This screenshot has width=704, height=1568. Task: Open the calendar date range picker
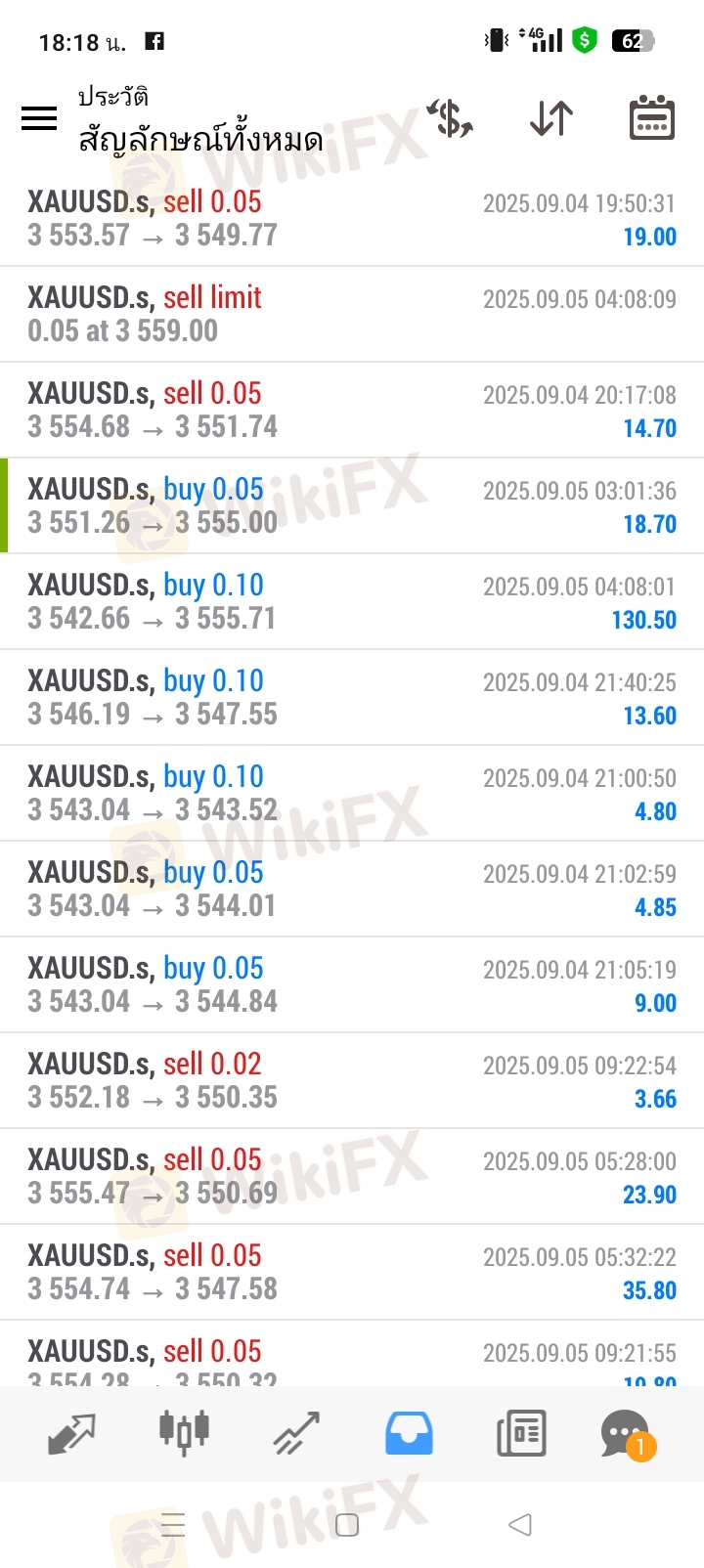pos(651,118)
